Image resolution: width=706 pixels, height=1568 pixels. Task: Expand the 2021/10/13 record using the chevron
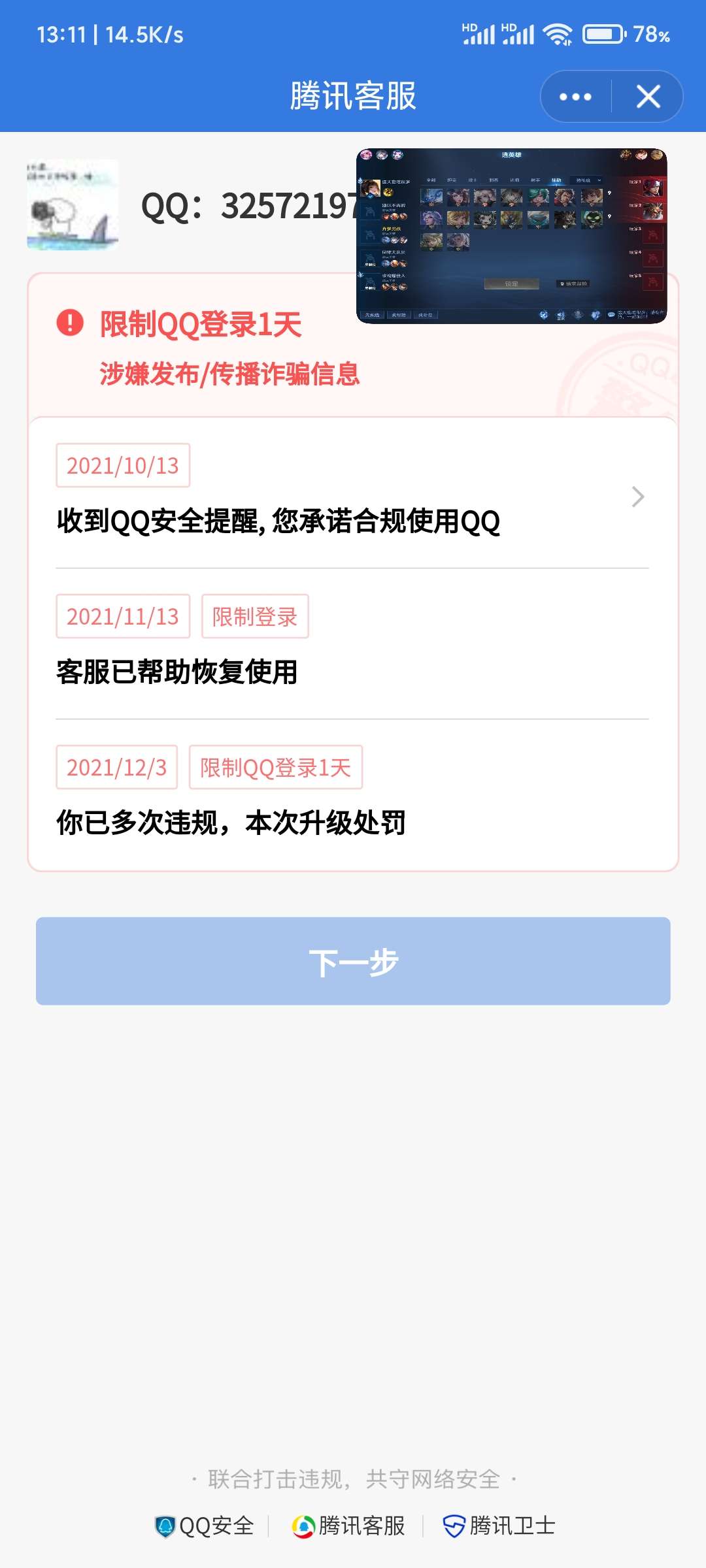[637, 497]
